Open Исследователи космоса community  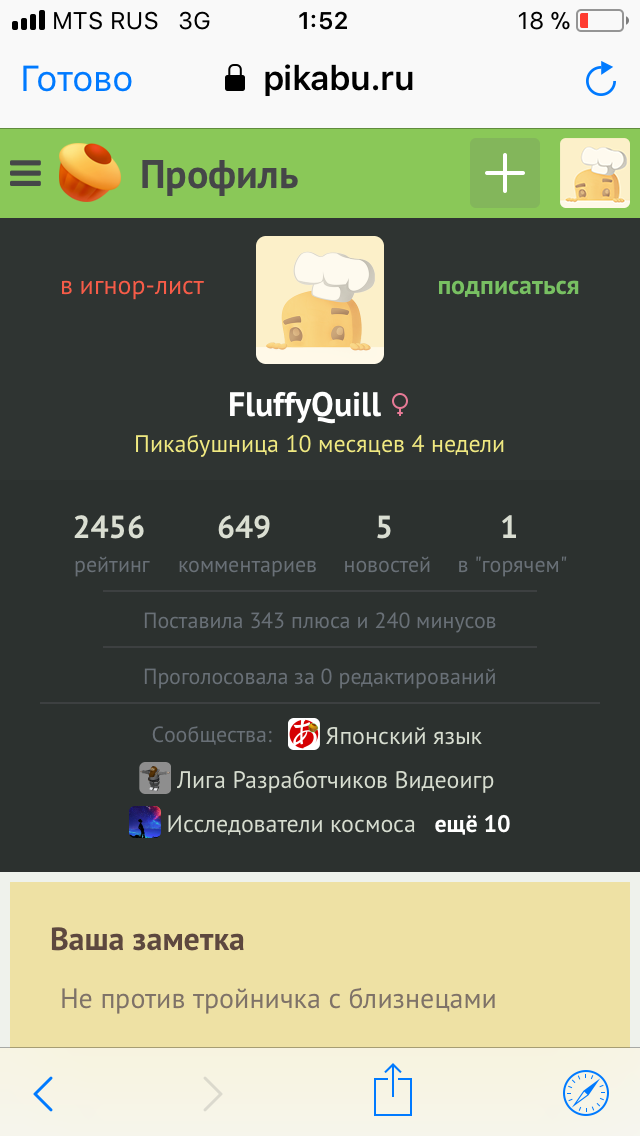290,825
